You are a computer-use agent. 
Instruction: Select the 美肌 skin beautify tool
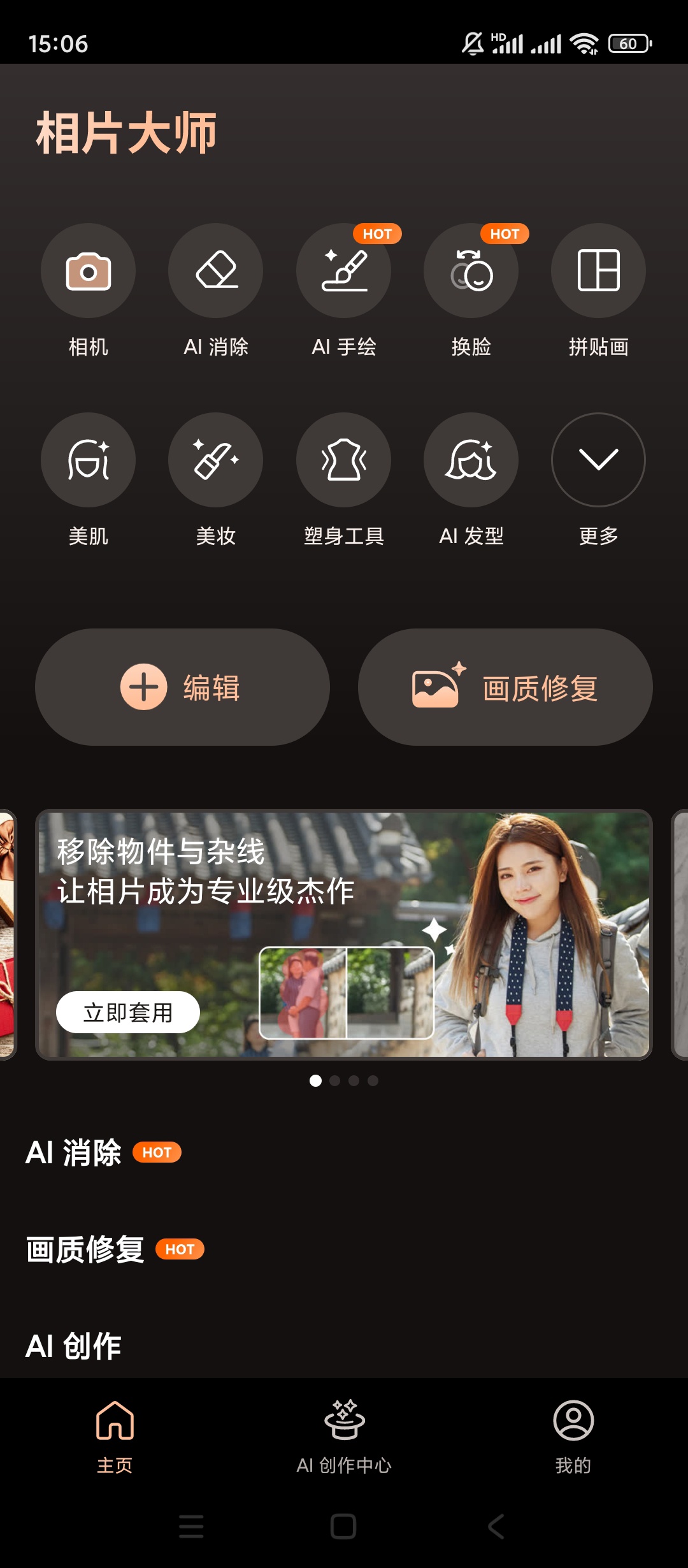tap(88, 460)
